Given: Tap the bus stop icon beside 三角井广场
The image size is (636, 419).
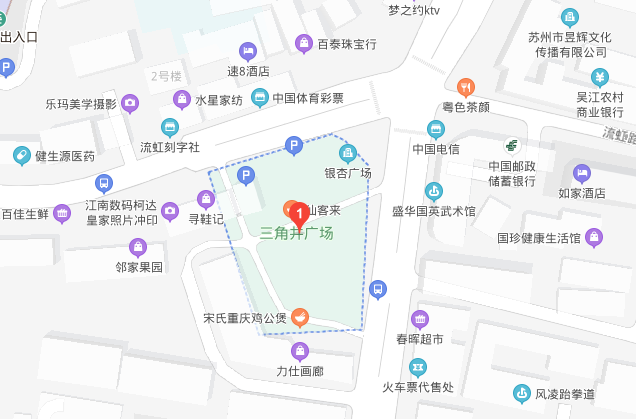Looking at the screenshot, I should (378, 290).
